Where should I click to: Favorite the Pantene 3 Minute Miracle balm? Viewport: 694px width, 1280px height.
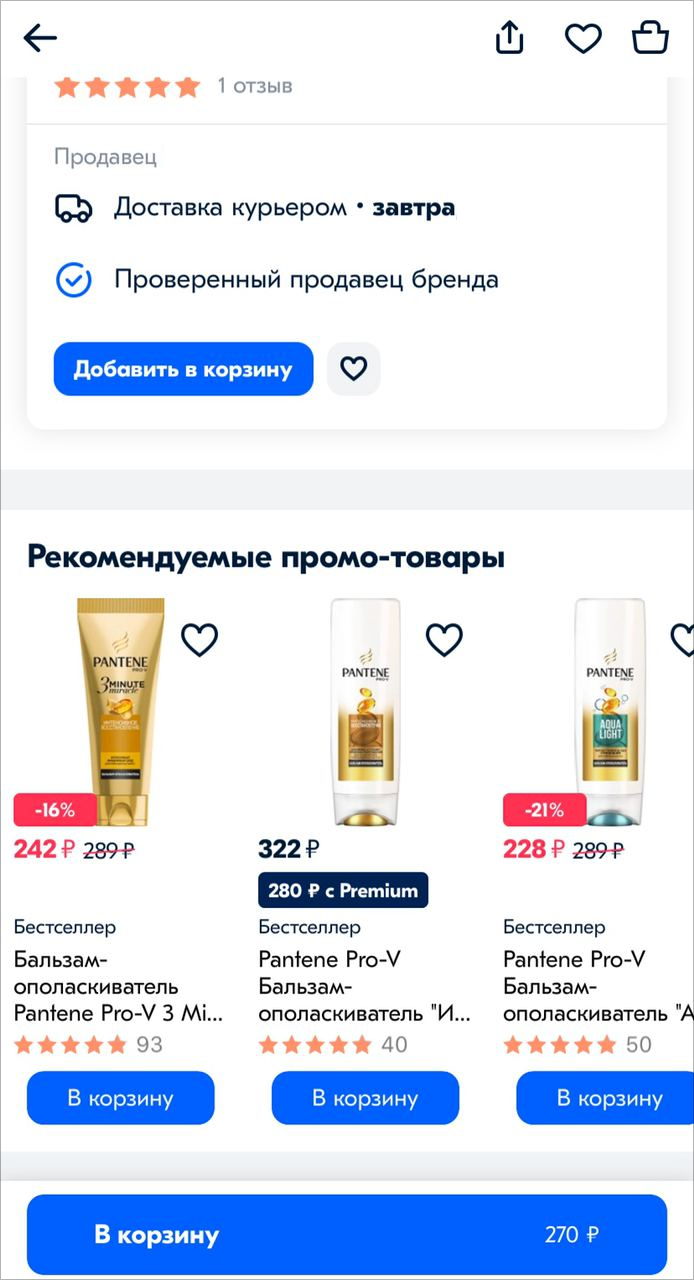[x=200, y=639]
